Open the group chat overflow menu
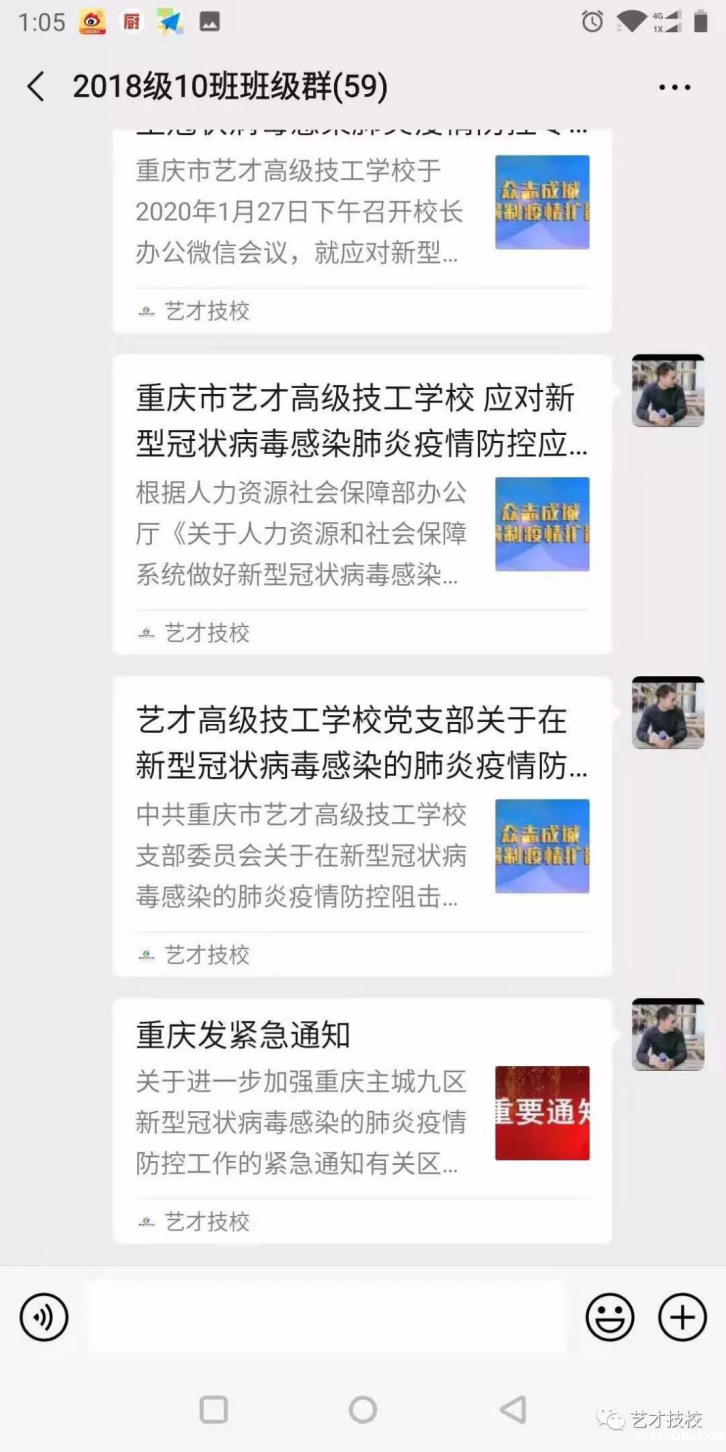This screenshot has height=1452, width=726. [674, 87]
